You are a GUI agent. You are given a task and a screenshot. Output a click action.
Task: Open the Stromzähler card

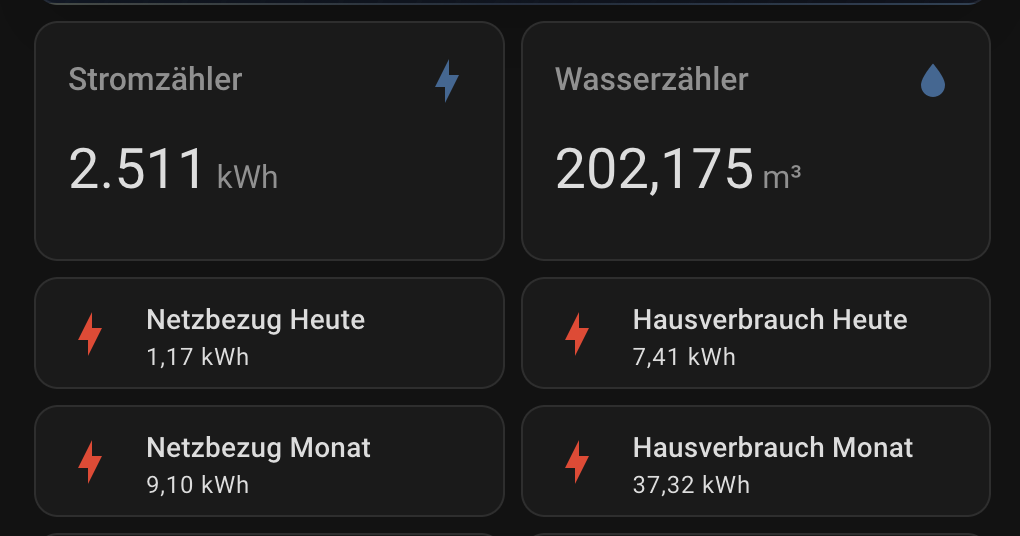pyautogui.click(x=268, y=141)
